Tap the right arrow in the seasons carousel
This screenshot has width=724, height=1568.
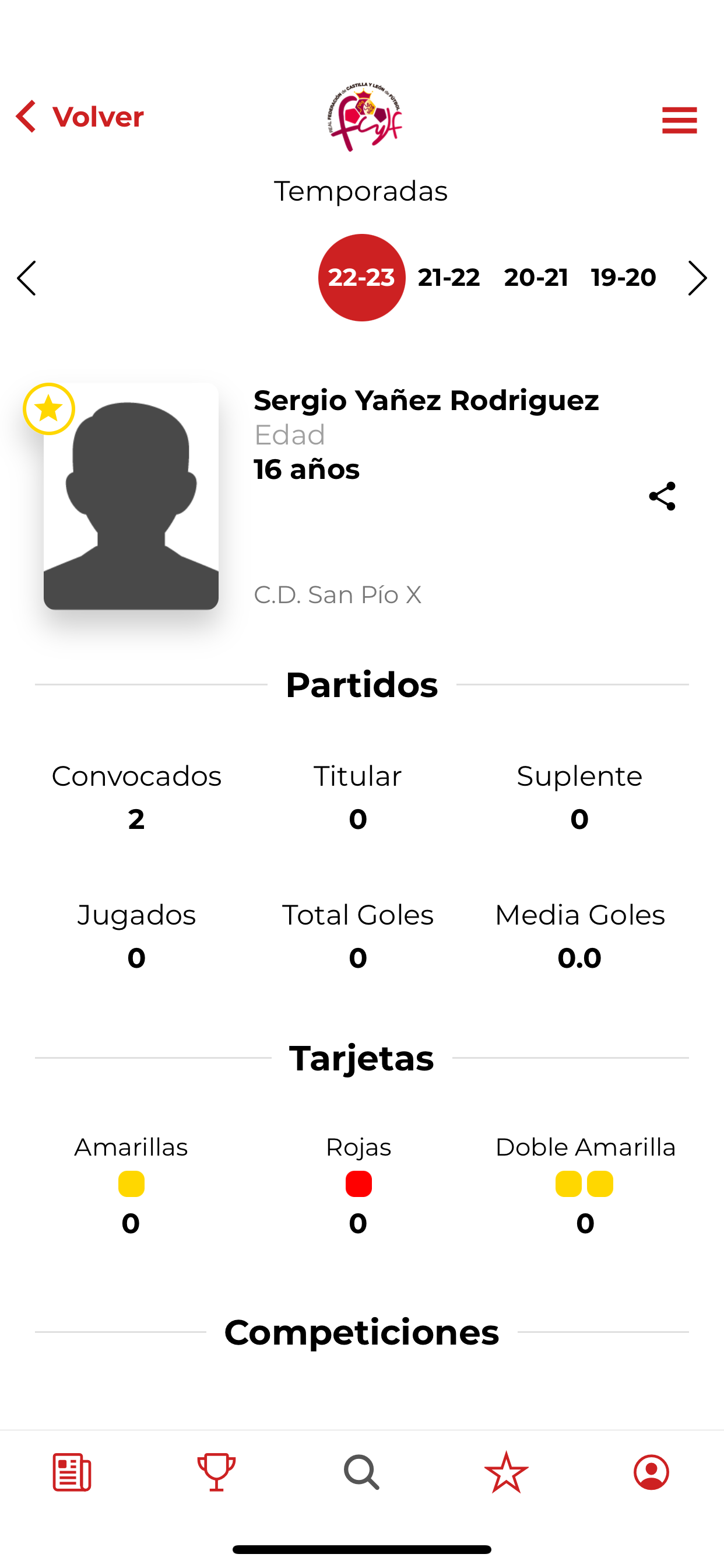pyautogui.click(x=697, y=278)
